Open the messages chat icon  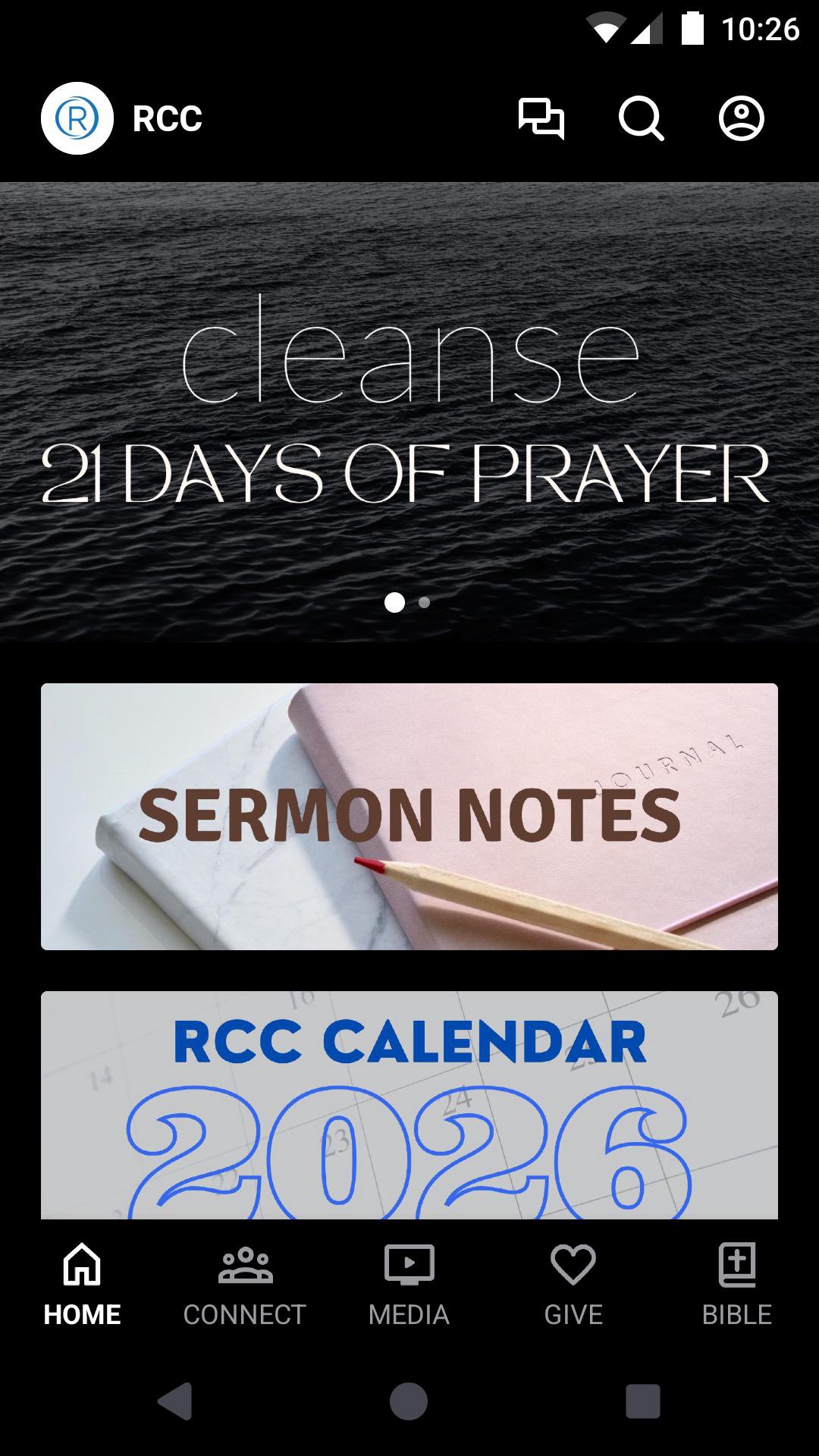pyautogui.click(x=541, y=119)
